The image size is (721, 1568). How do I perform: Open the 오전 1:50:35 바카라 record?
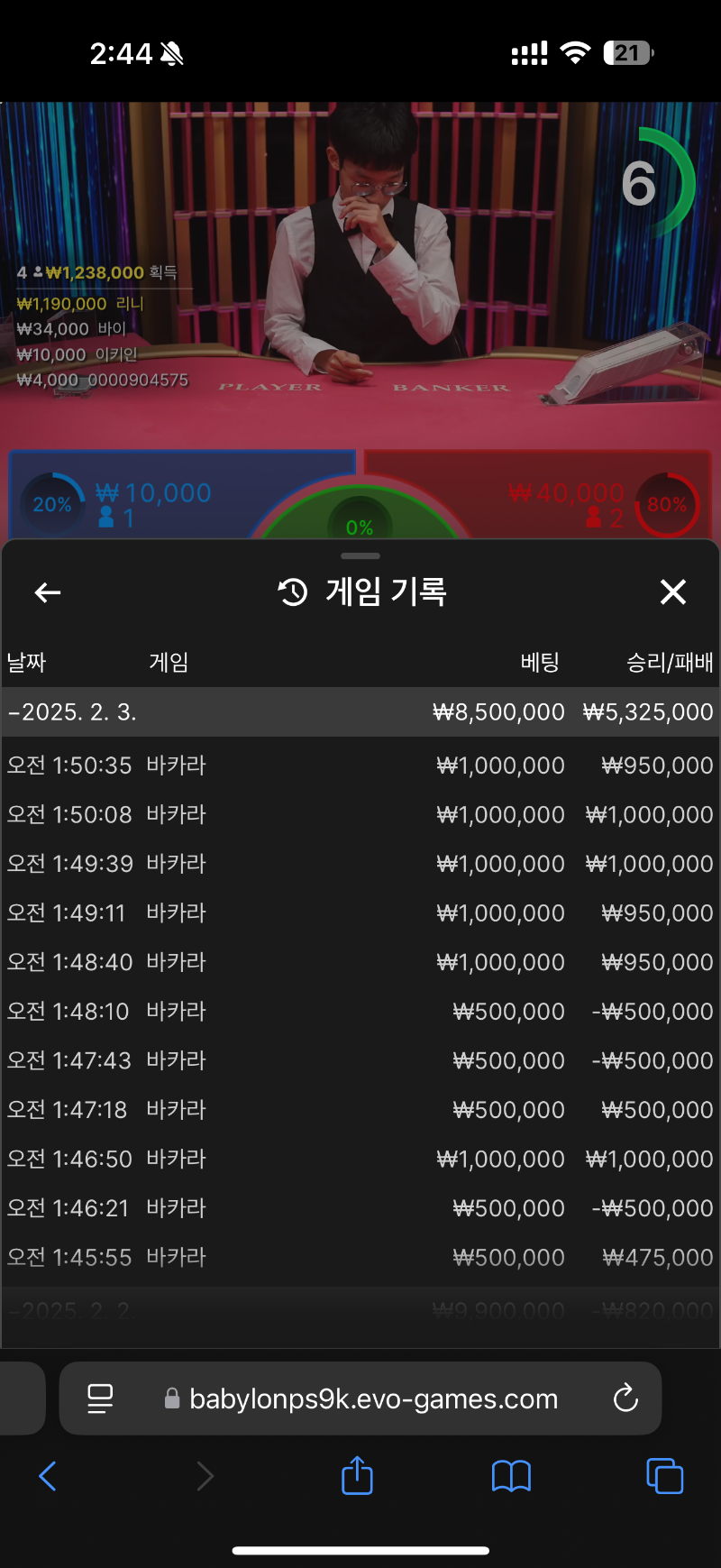click(360, 766)
